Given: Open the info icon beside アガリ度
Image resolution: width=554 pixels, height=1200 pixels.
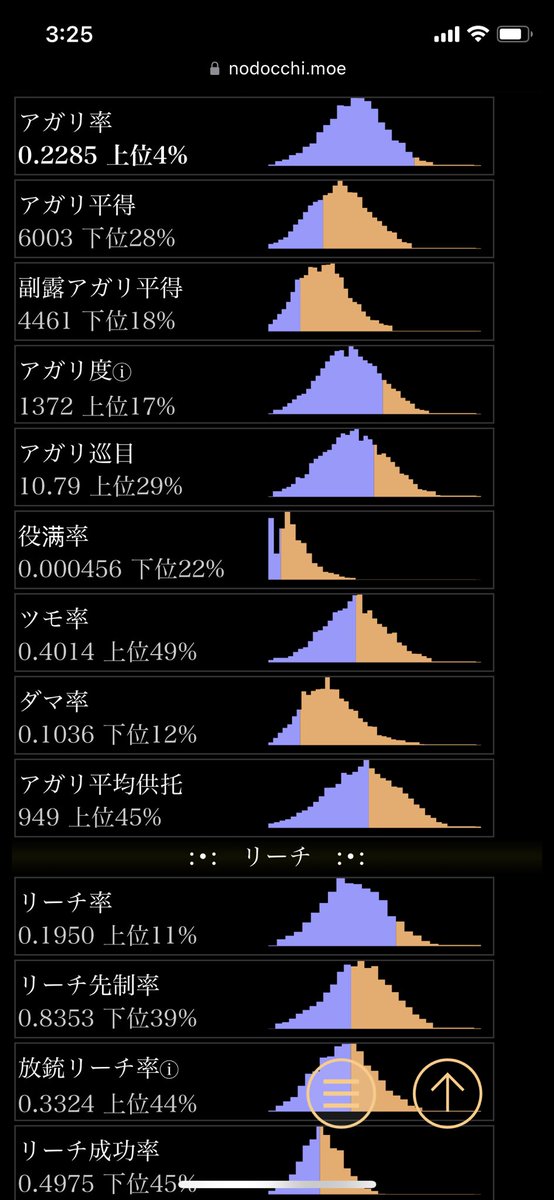Looking at the screenshot, I should point(123,372).
